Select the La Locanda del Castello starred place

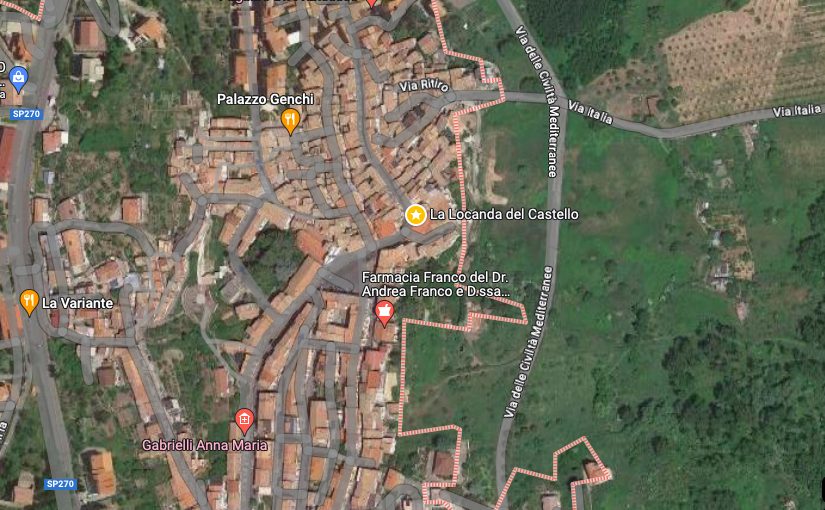coord(415,214)
